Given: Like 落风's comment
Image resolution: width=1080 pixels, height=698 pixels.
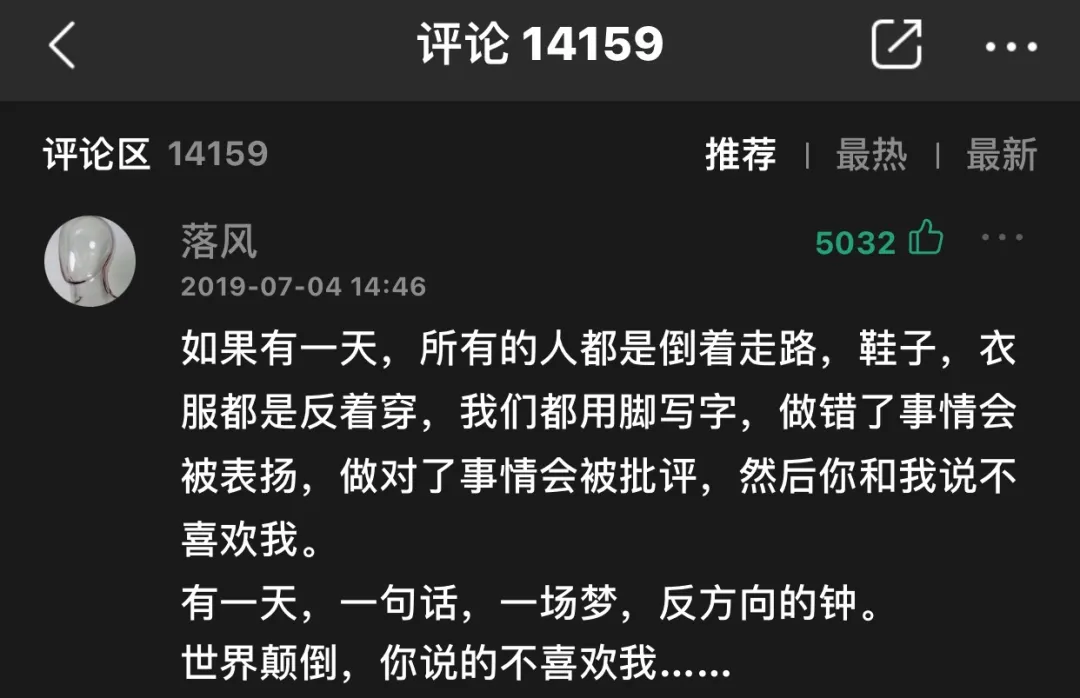Looking at the screenshot, I should (925, 240).
